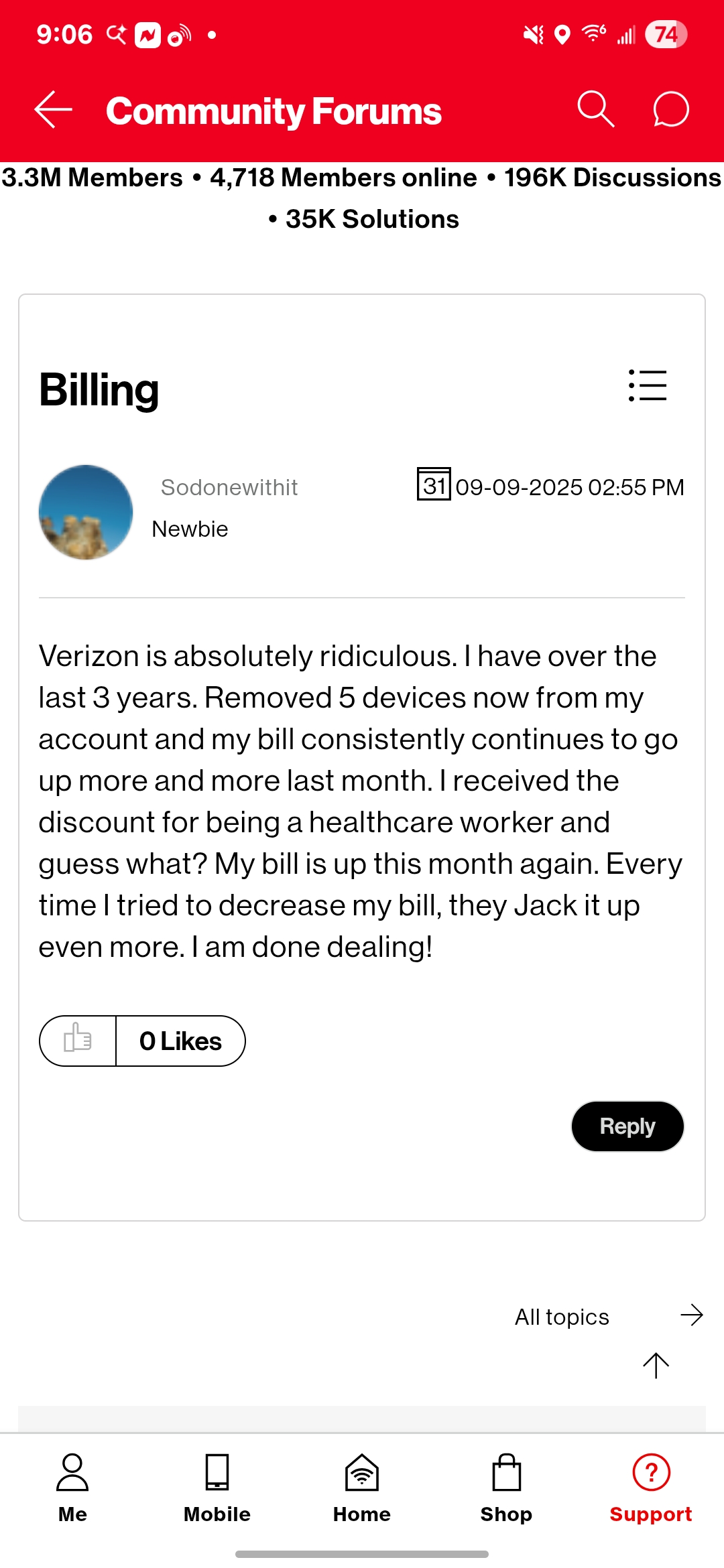This screenshot has height=1568, width=724.
Task: Switch to the Me tab
Action: click(x=72, y=1486)
